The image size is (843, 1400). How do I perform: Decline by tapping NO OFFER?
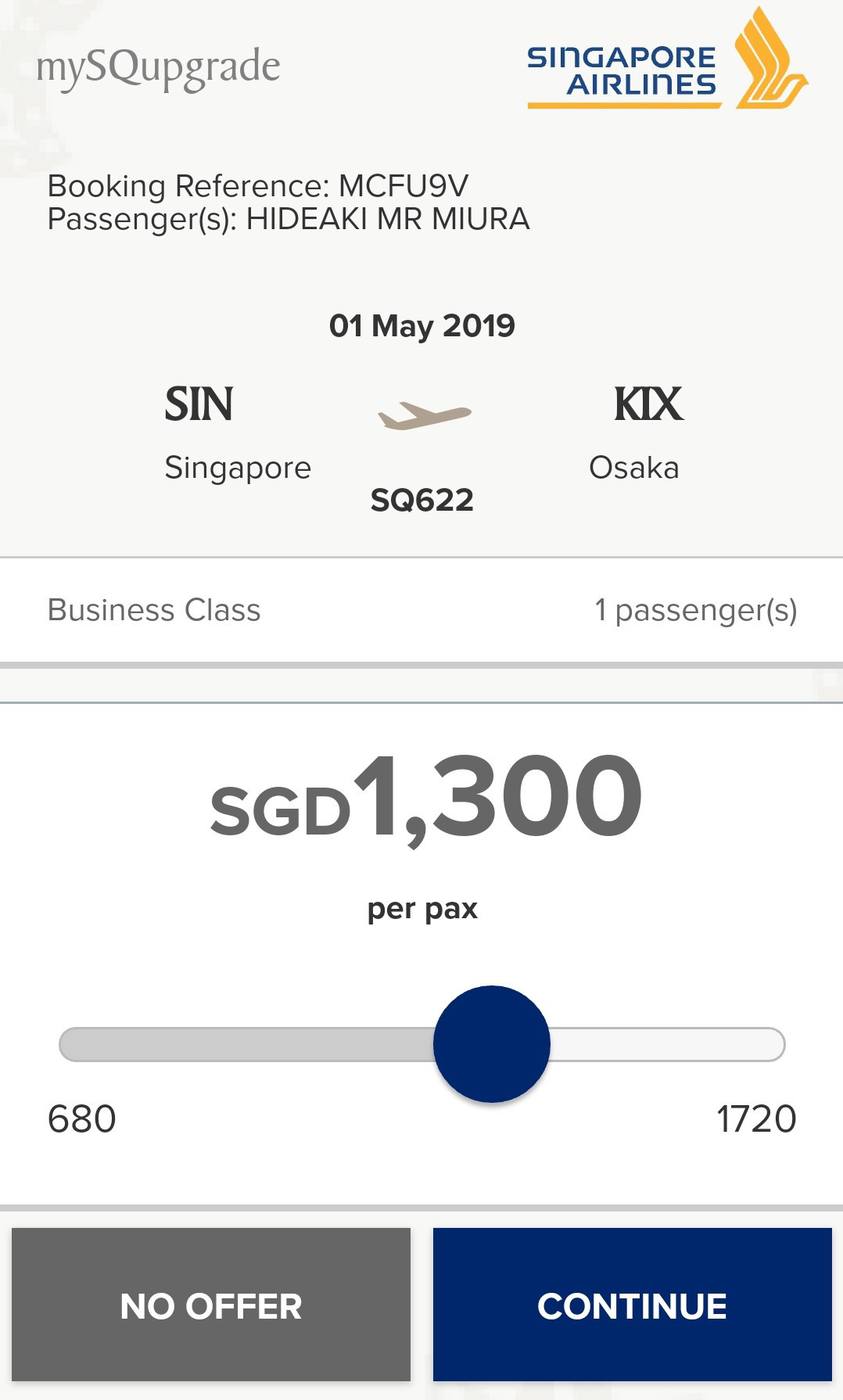click(x=211, y=1305)
